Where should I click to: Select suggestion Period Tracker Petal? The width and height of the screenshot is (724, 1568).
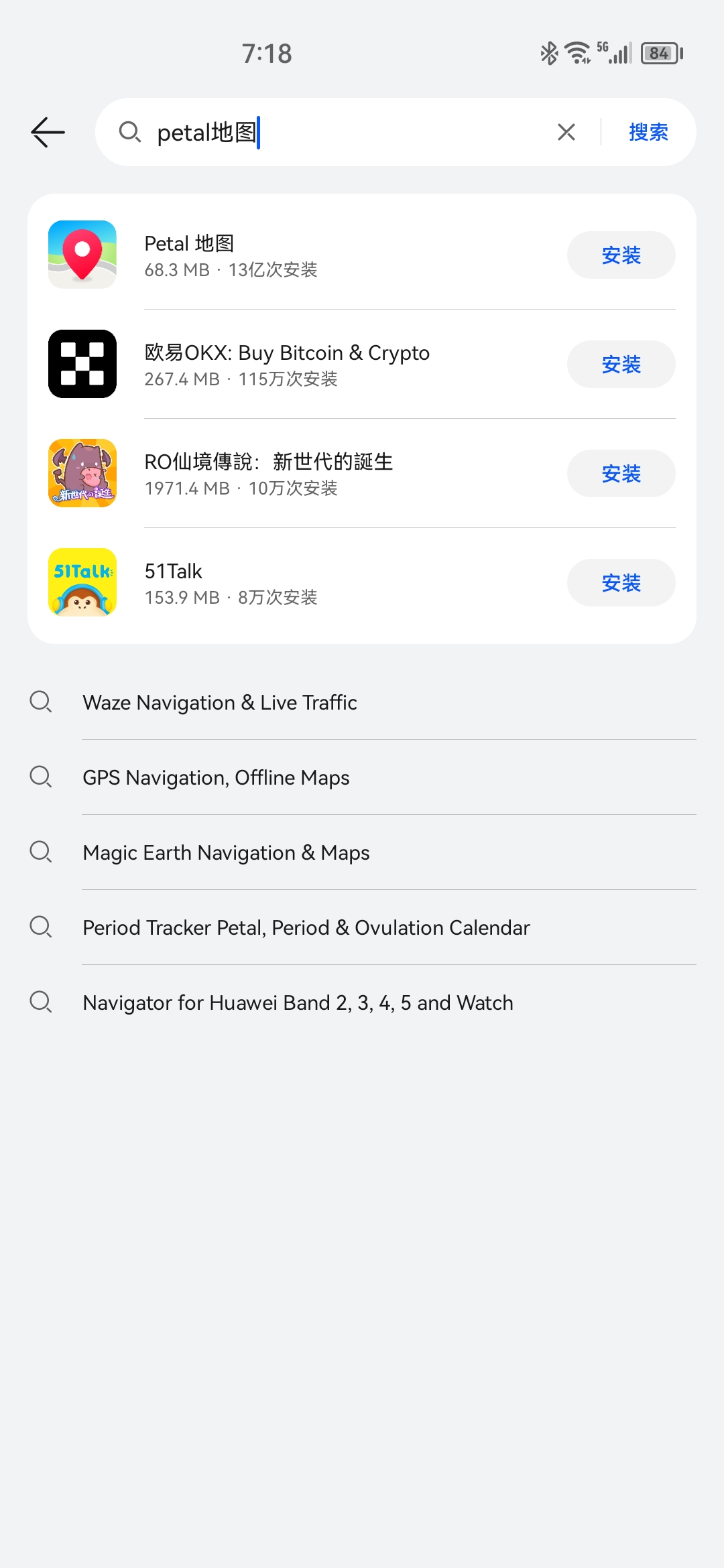pyautogui.click(x=306, y=927)
